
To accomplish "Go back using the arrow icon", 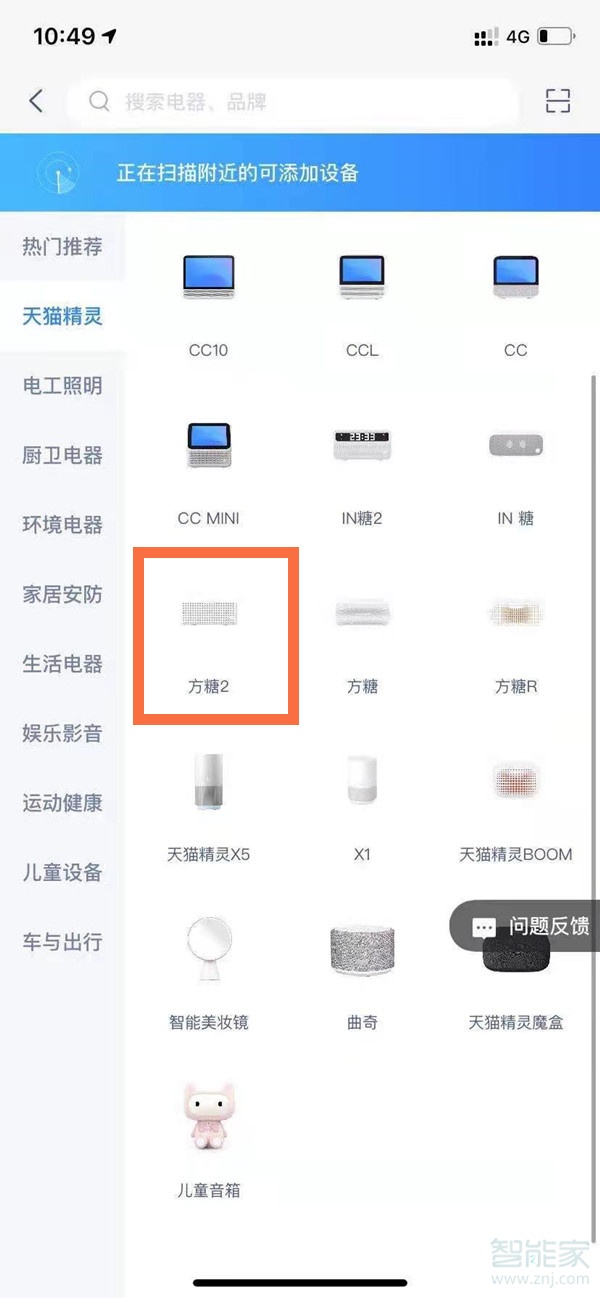I will coord(37,100).
